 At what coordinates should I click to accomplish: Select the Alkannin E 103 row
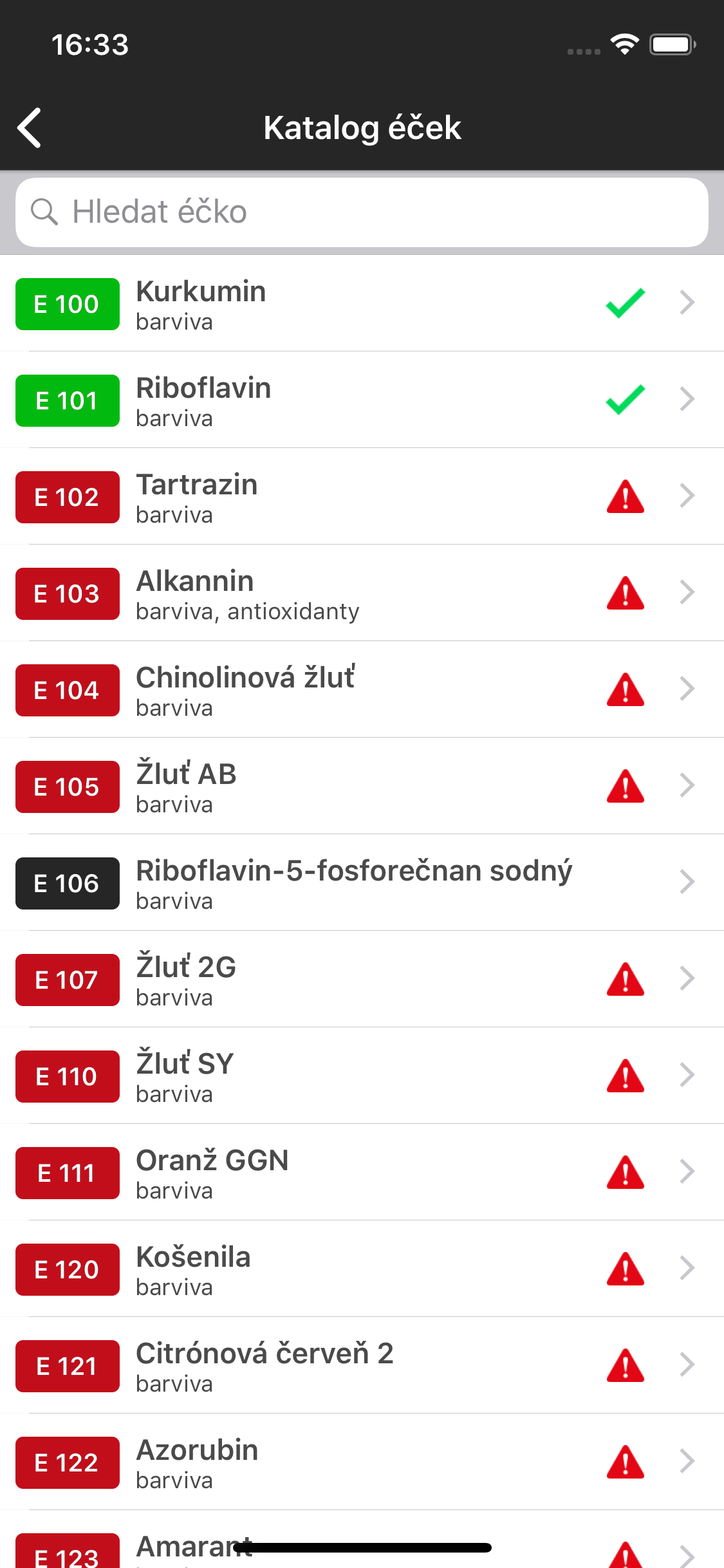(362, 593)
